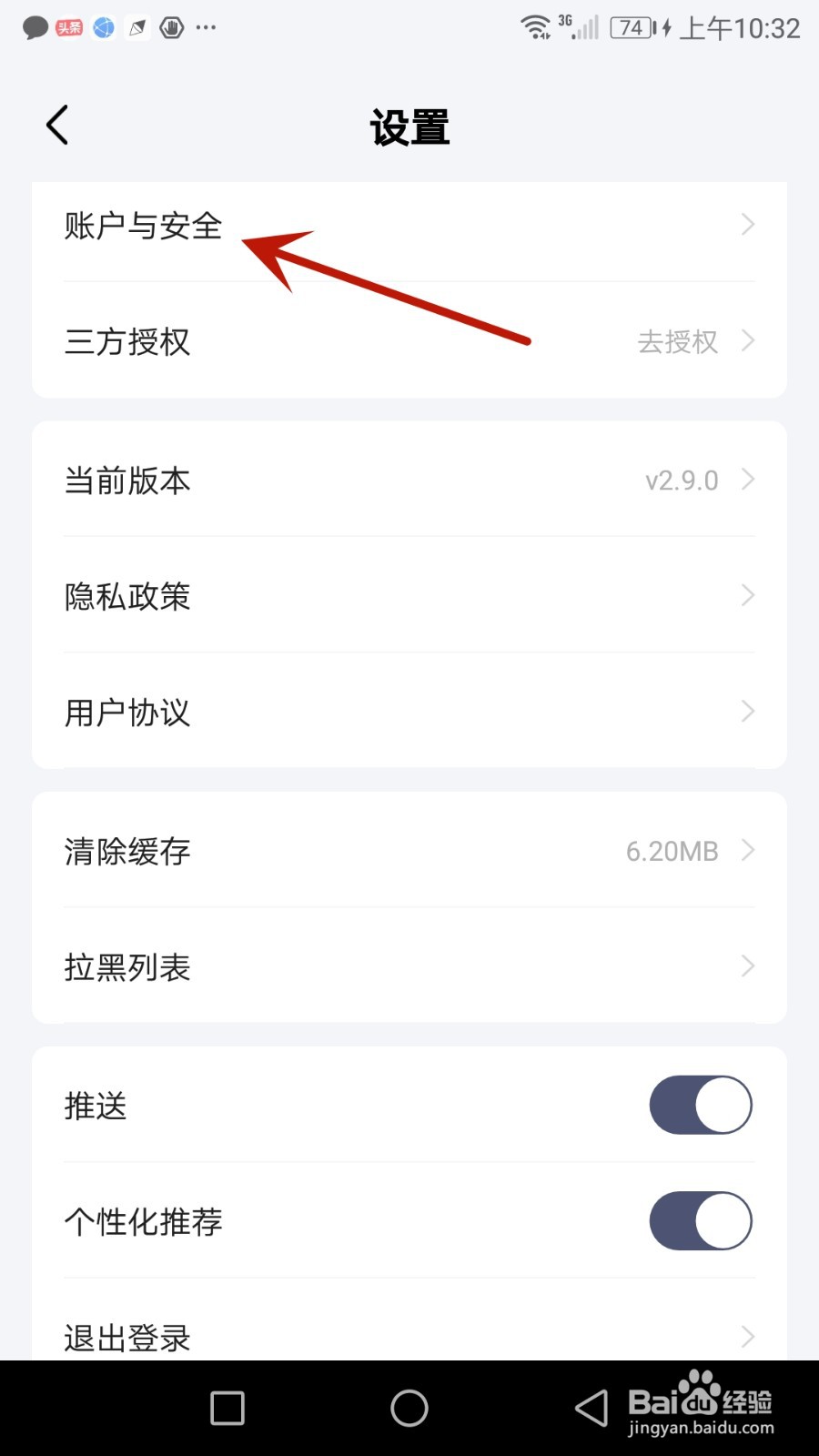Open 隐私政策 via its chevron
Viewport: 819px width, 1456px height.
click(x=746, y=595)
